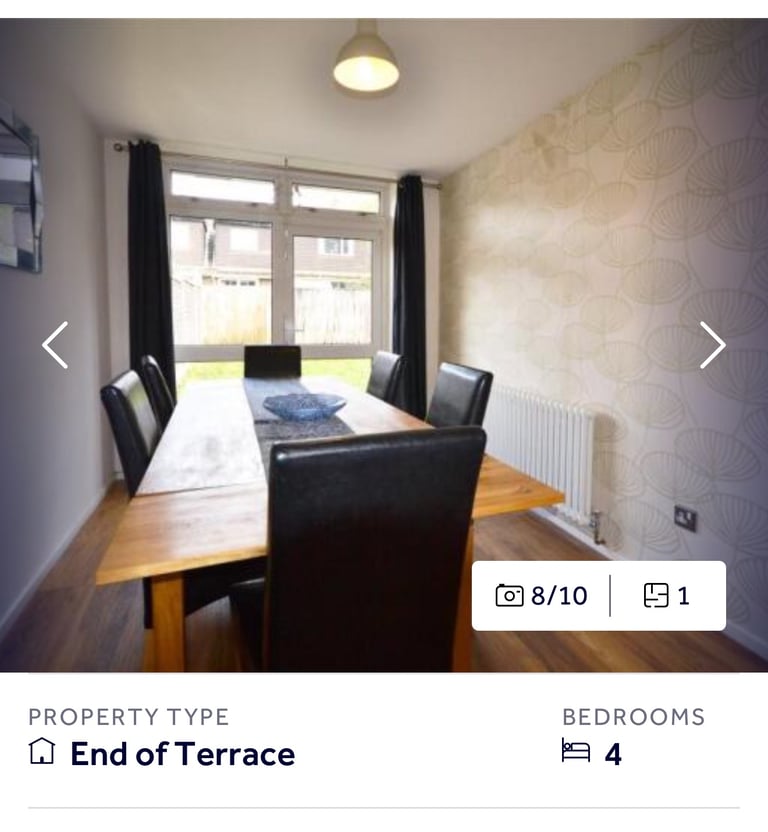The image size is (768, 832).
Task: Go to the previous property photo
Action: pos(55,345)
